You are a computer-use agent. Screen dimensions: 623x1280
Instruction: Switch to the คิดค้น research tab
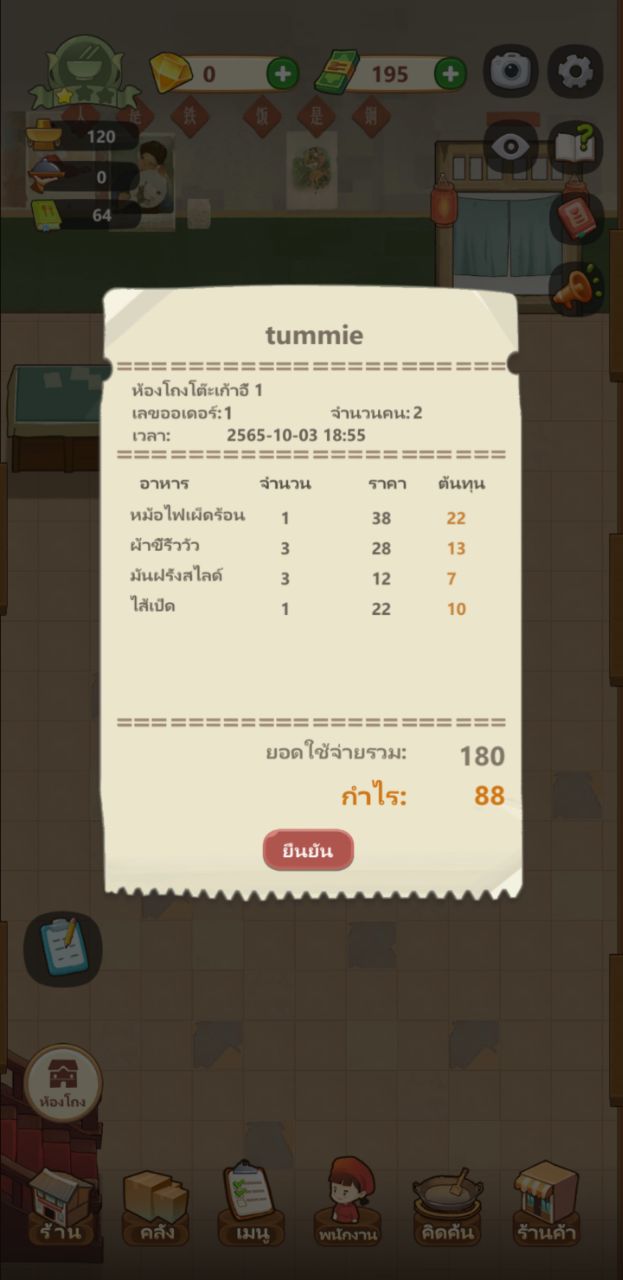[x=445, y=1205]
